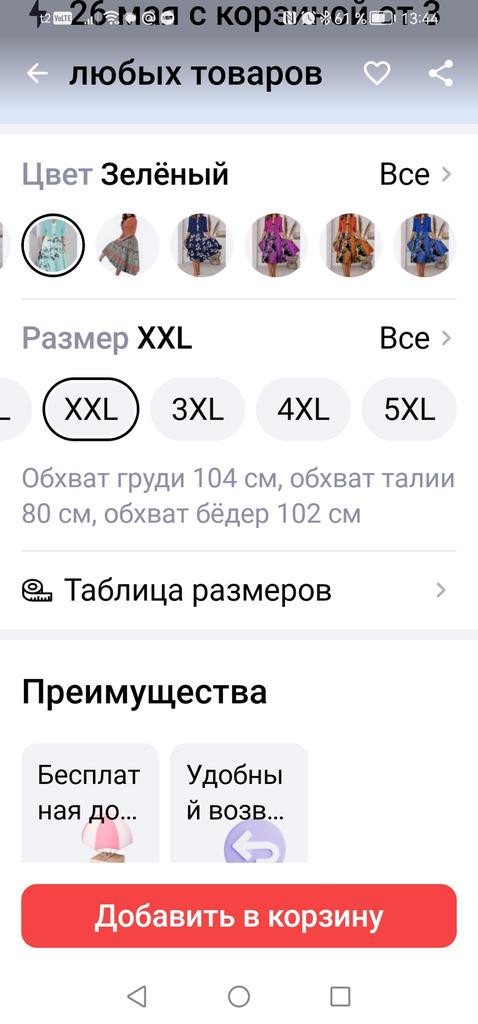Go to the system home screen
Screen dimensions: 478x1024
(239, 997)
